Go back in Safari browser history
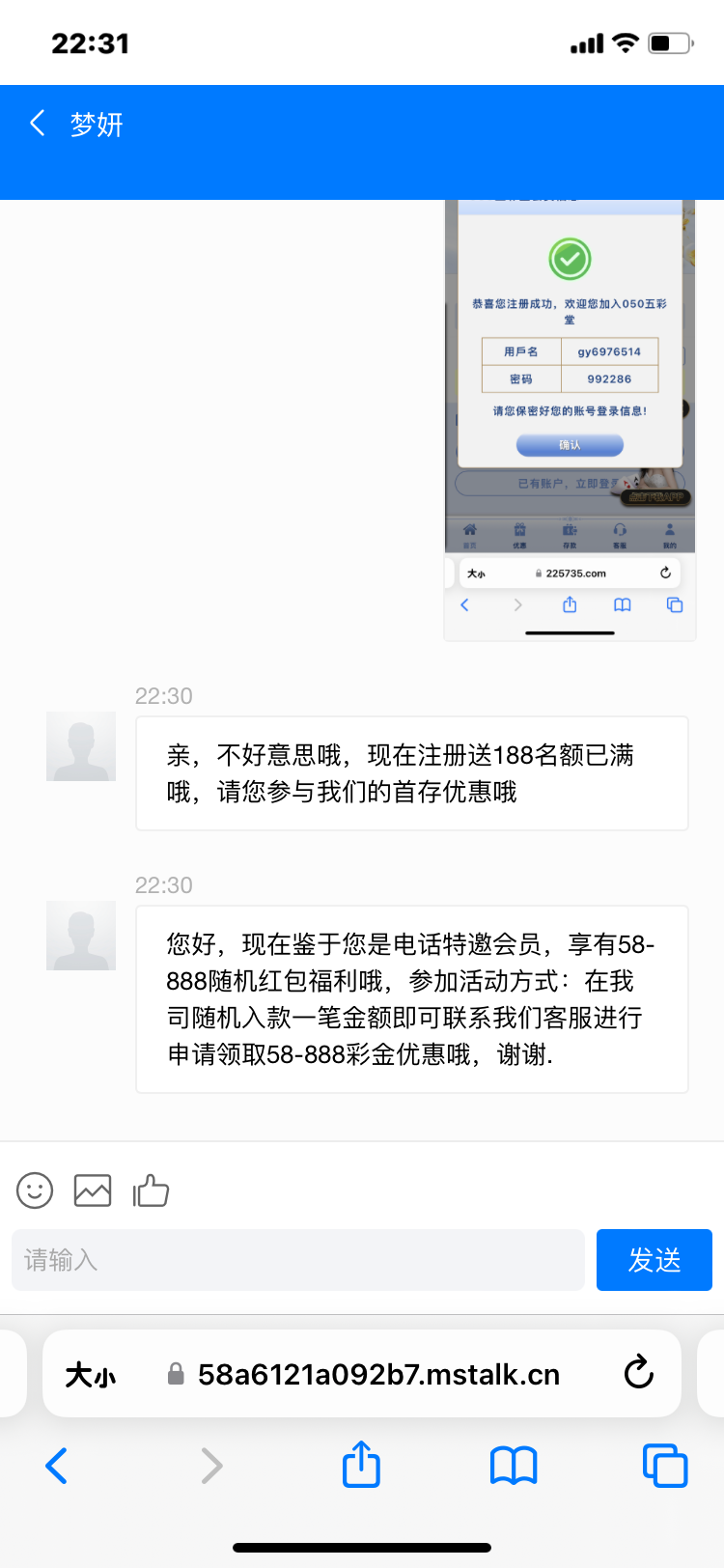This screenshot has height=1568, width=724. coord(57,1466)
